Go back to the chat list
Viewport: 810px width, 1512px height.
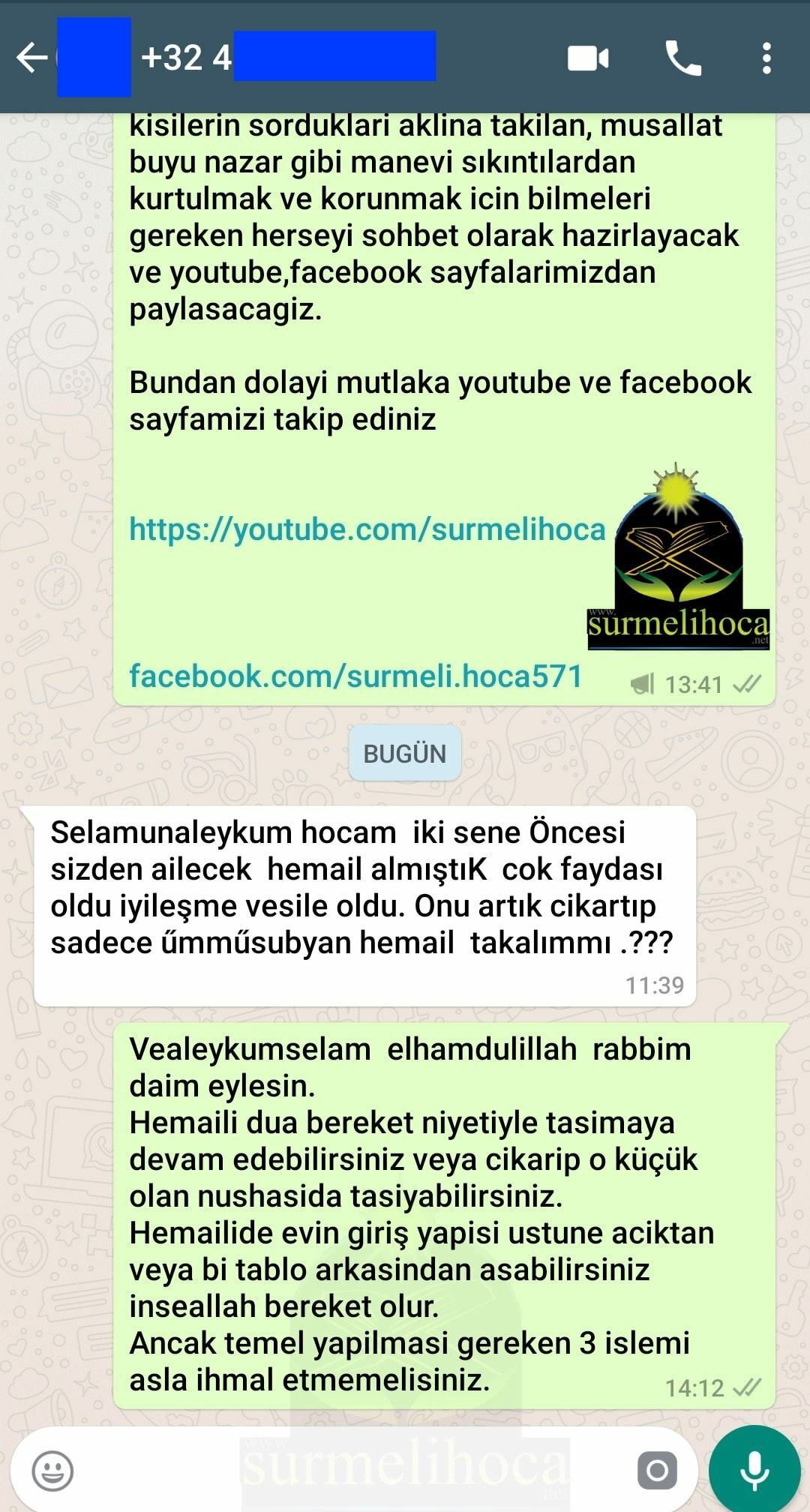coord(31,58)
